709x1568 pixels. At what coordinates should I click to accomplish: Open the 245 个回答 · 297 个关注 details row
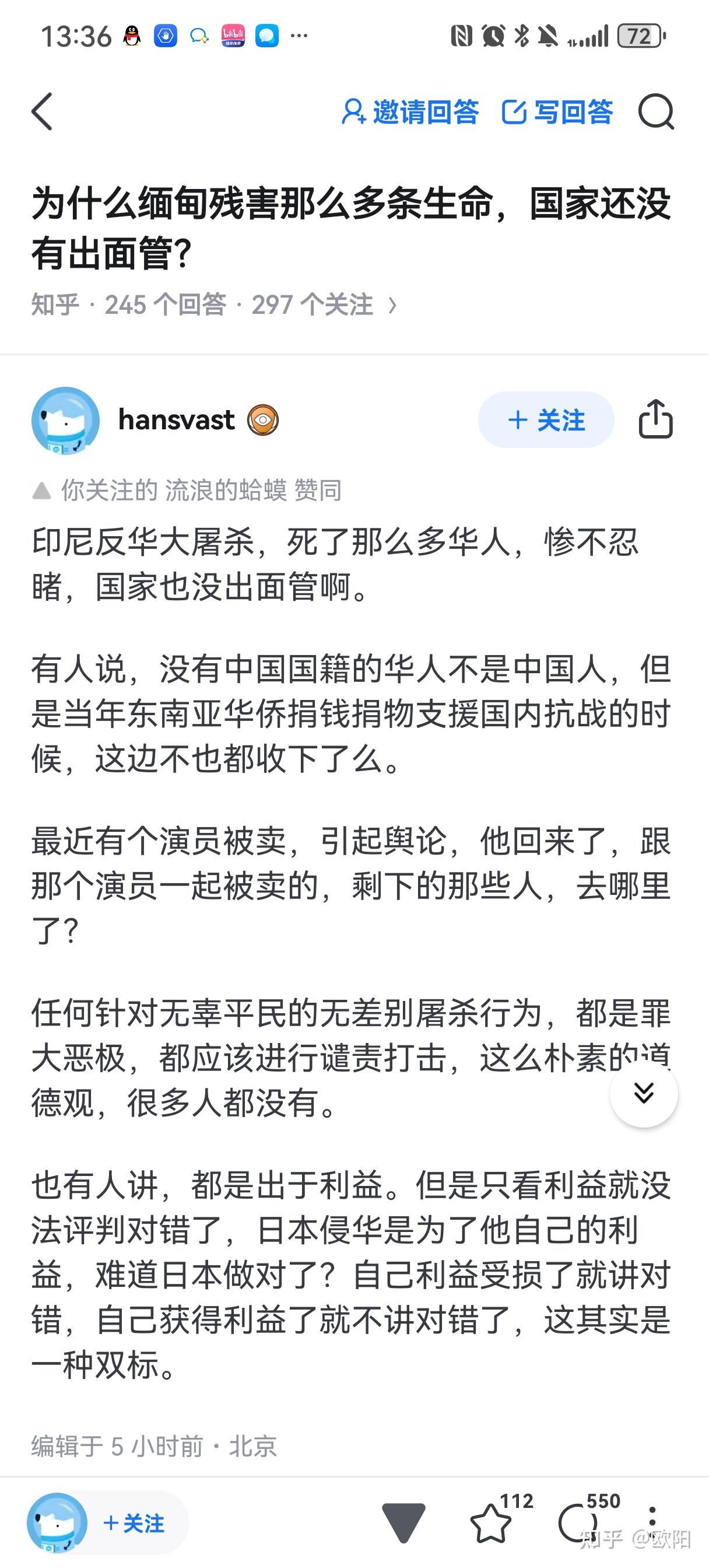[214, 305]
